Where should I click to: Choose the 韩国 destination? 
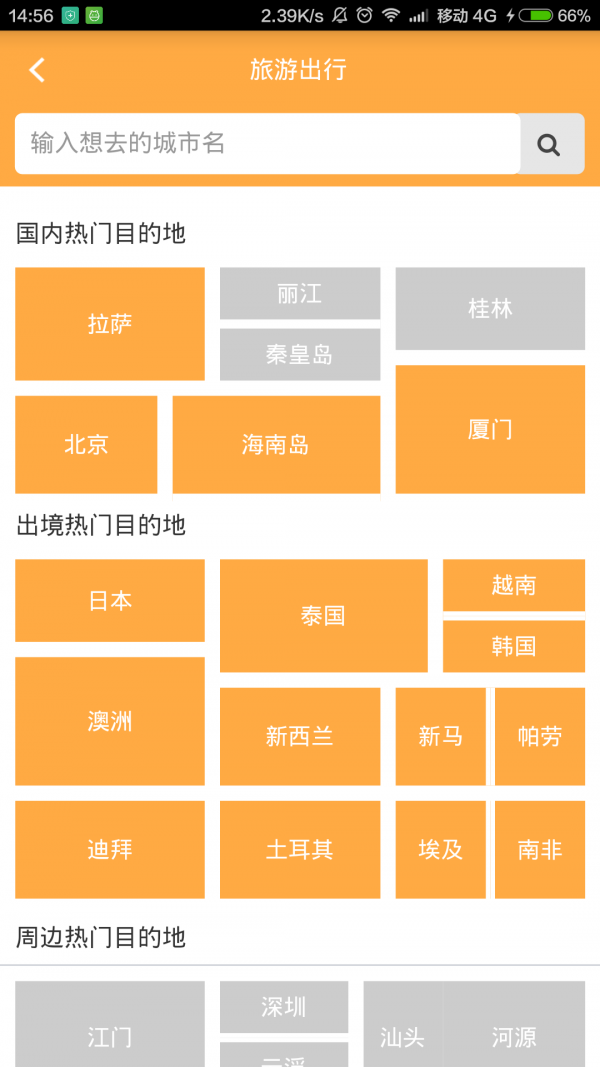click(x=514, y=646)
